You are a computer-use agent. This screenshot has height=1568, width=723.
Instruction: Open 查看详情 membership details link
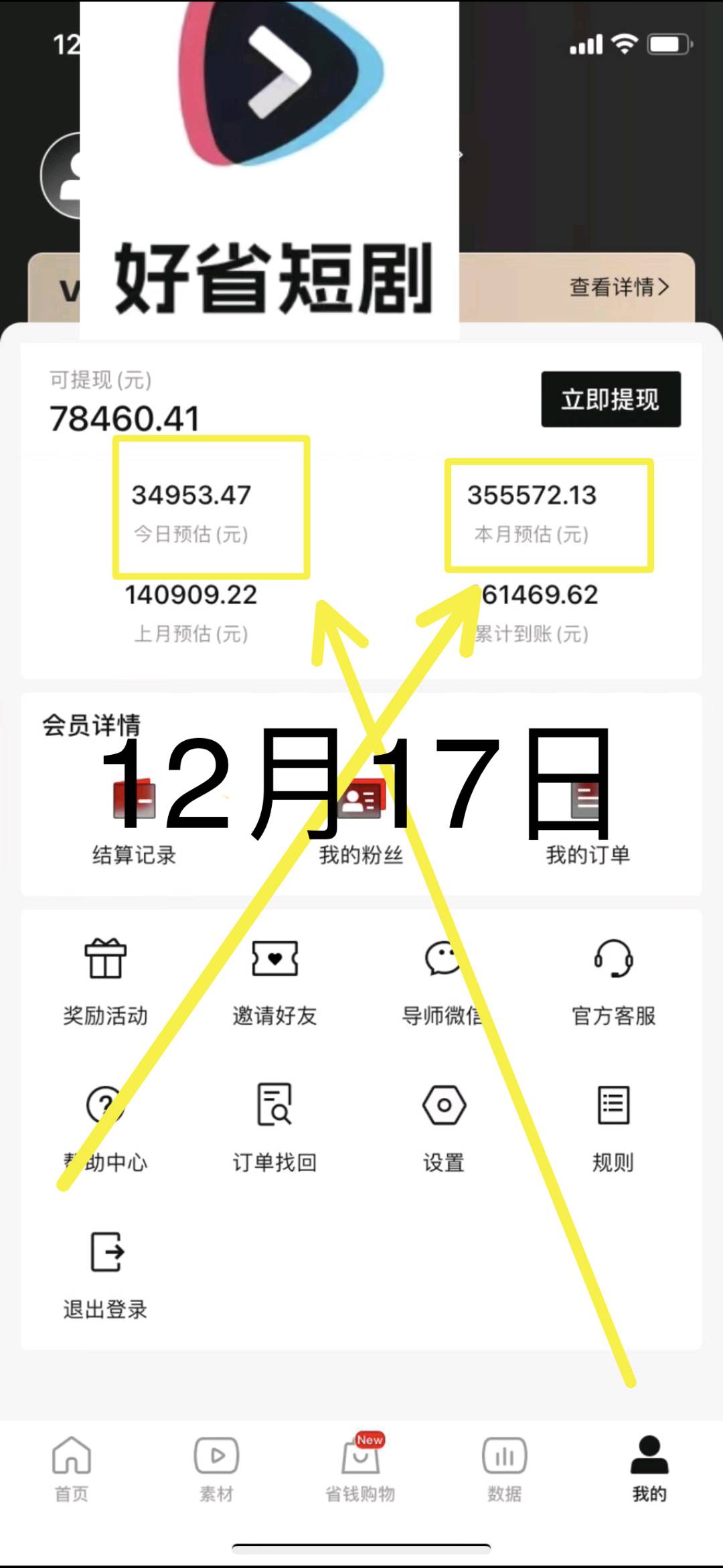click(619, 287)
